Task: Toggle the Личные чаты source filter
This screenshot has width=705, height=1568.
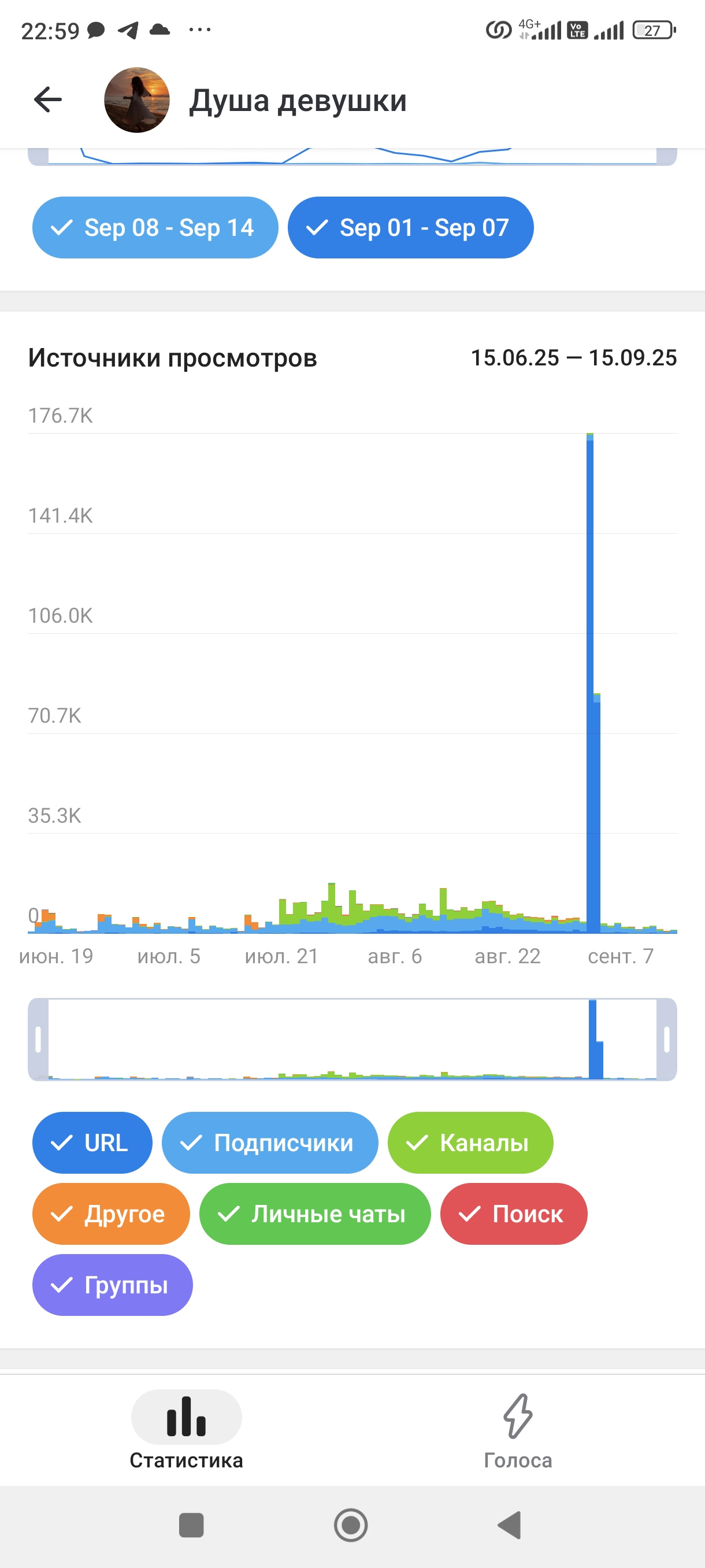Action: click(314, 1214)
